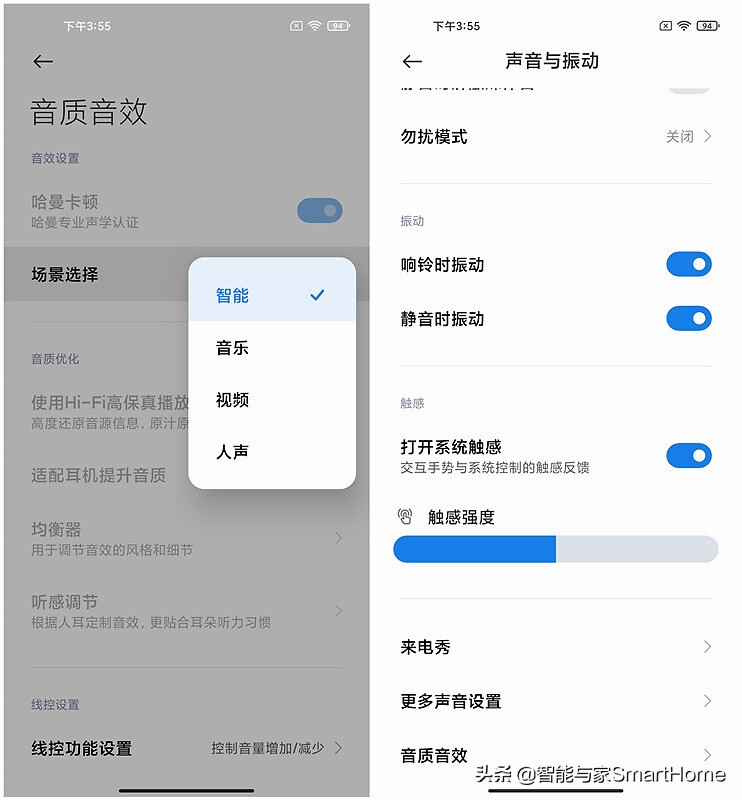The height and width of the screenshot is (800, 742).
Task: Disable 响铃时振动 vibrate when ringing
Action: (x=689, y=264)
